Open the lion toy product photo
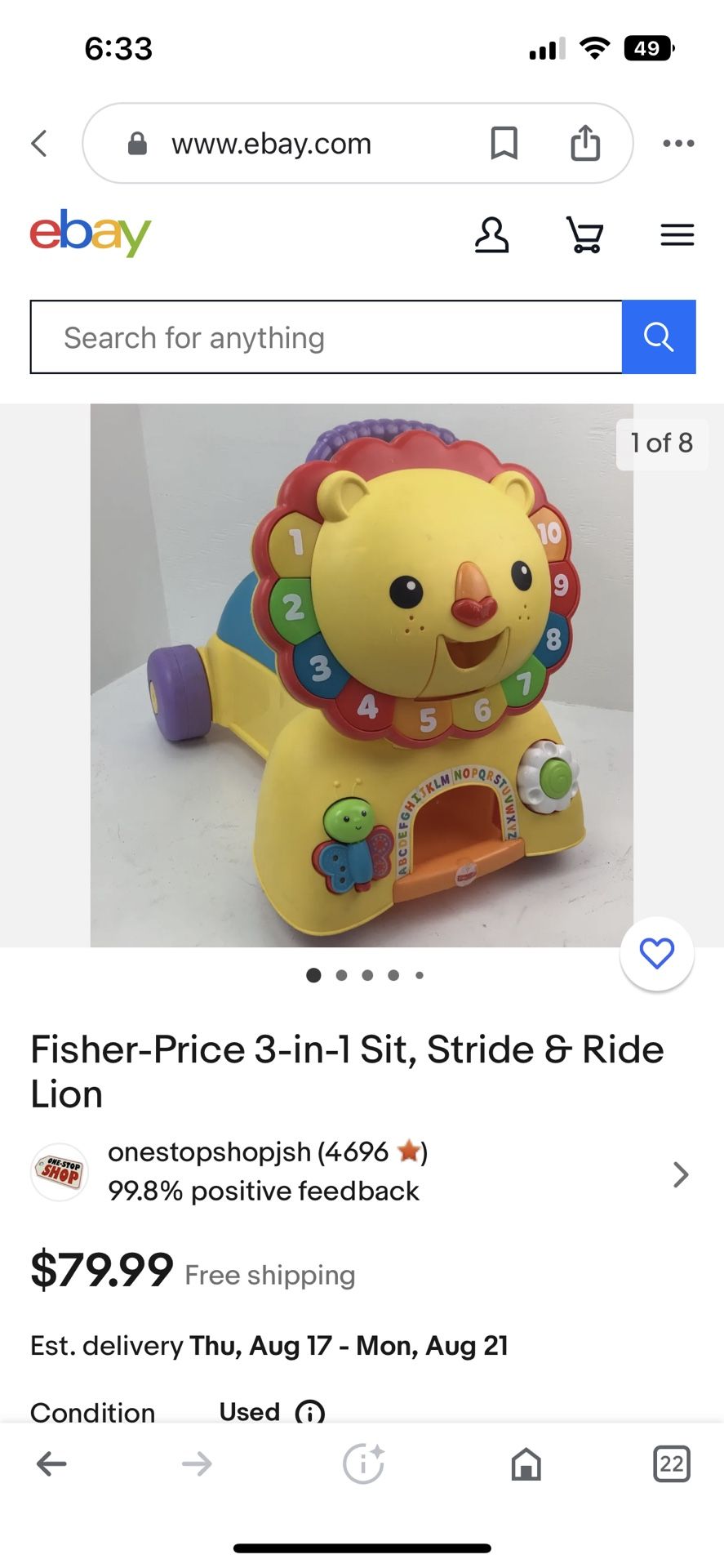The image size is (724, 1568). coord(362,675)
